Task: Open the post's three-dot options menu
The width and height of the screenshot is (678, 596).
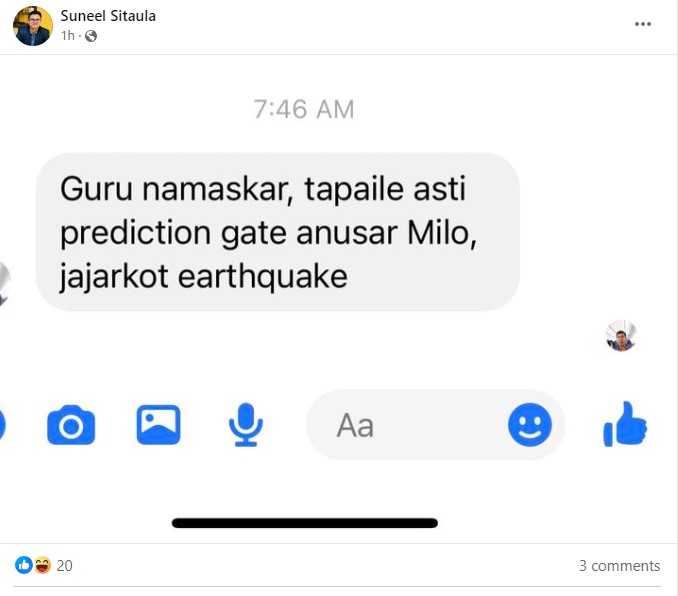Action: [x=643, y=25]
